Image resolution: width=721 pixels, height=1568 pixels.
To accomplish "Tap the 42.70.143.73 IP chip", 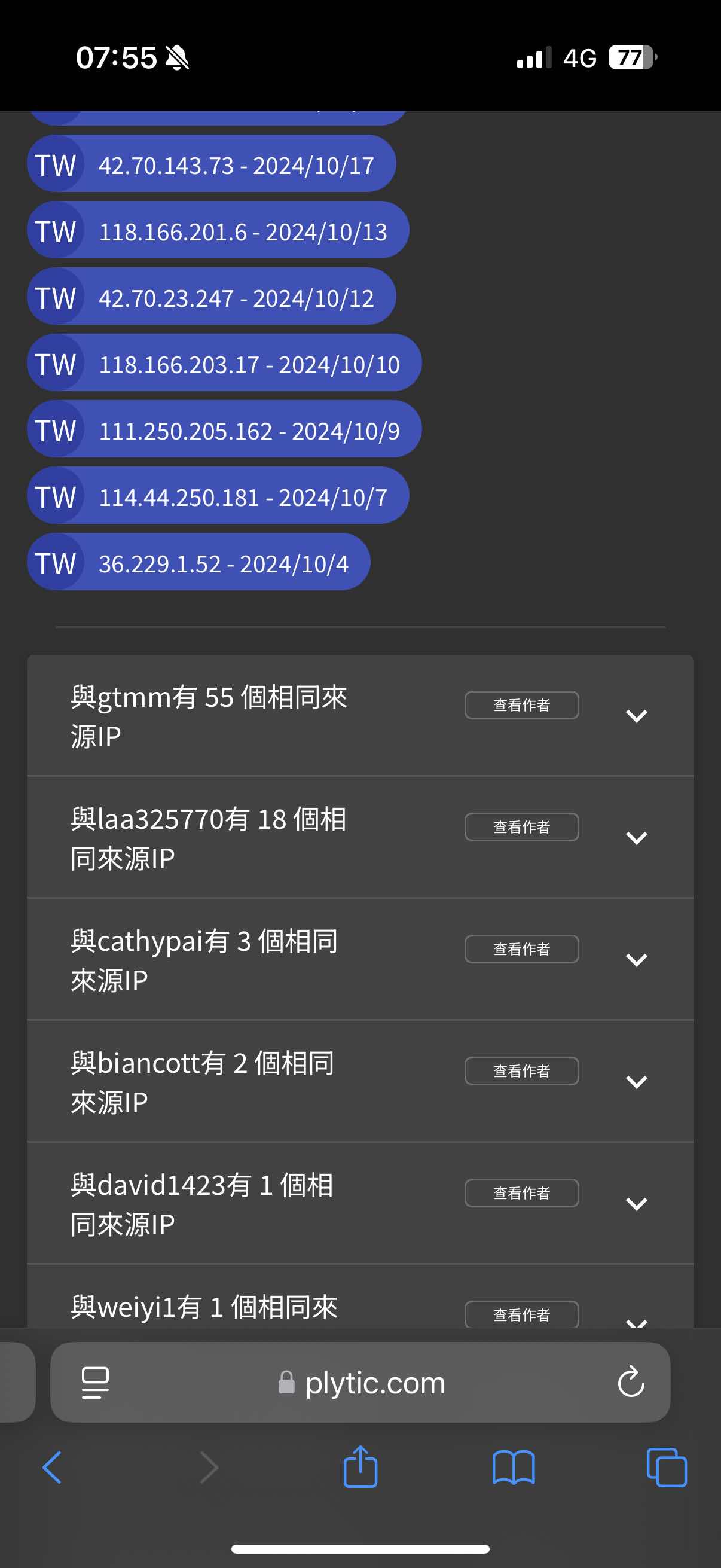I will [x=211, y=164].
